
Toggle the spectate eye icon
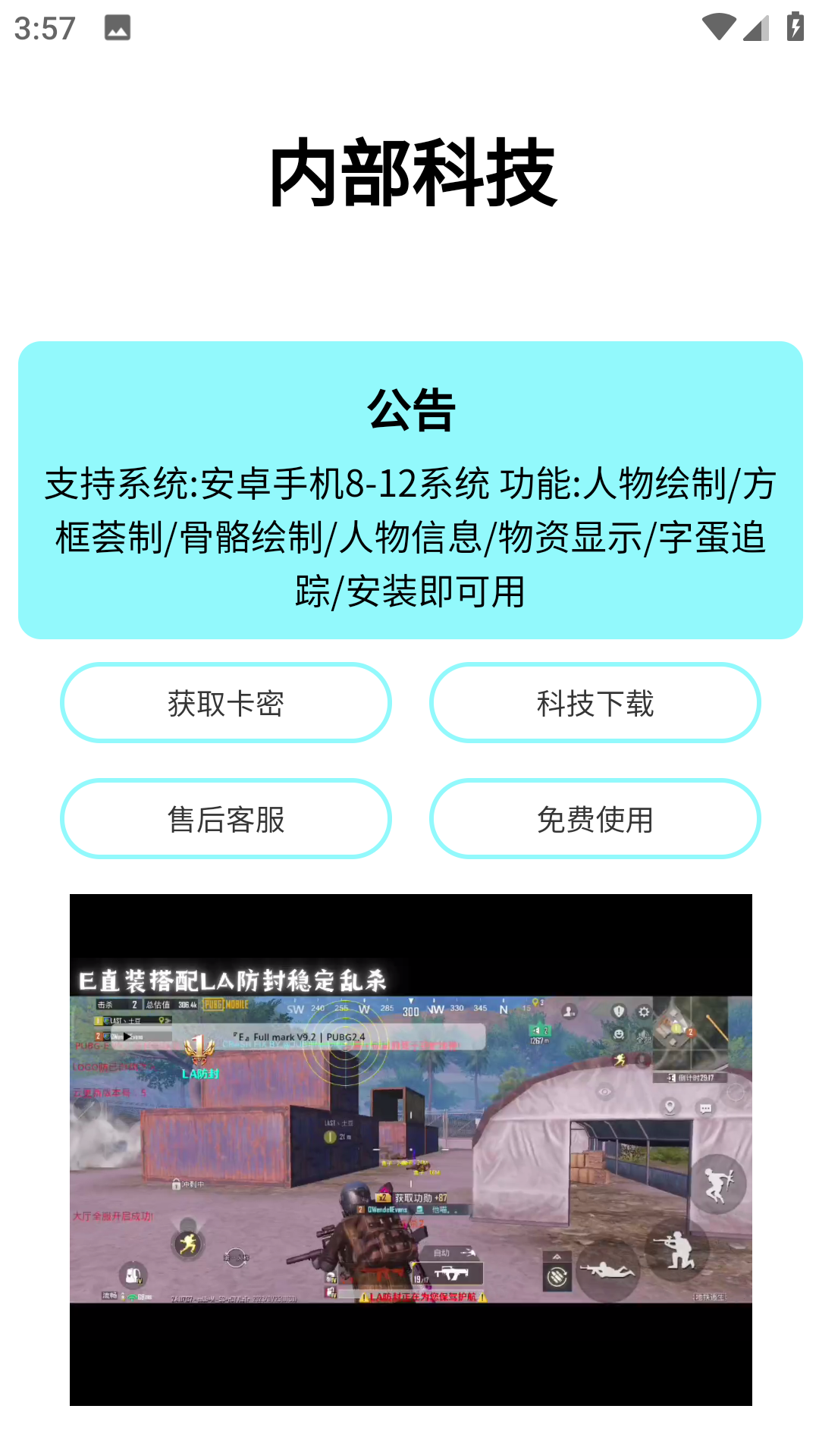(604, 1090)
